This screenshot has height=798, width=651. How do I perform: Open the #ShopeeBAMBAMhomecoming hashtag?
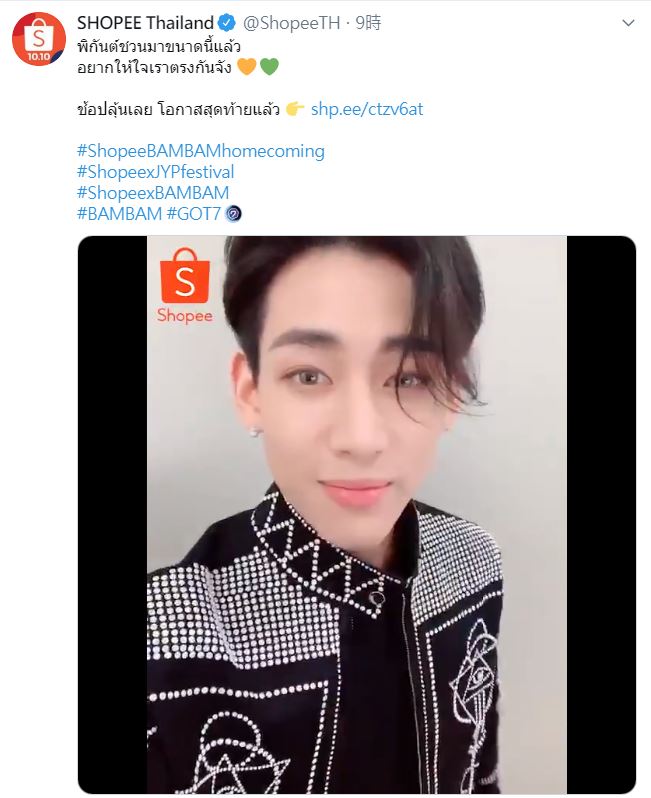click(x=200, y=151)
